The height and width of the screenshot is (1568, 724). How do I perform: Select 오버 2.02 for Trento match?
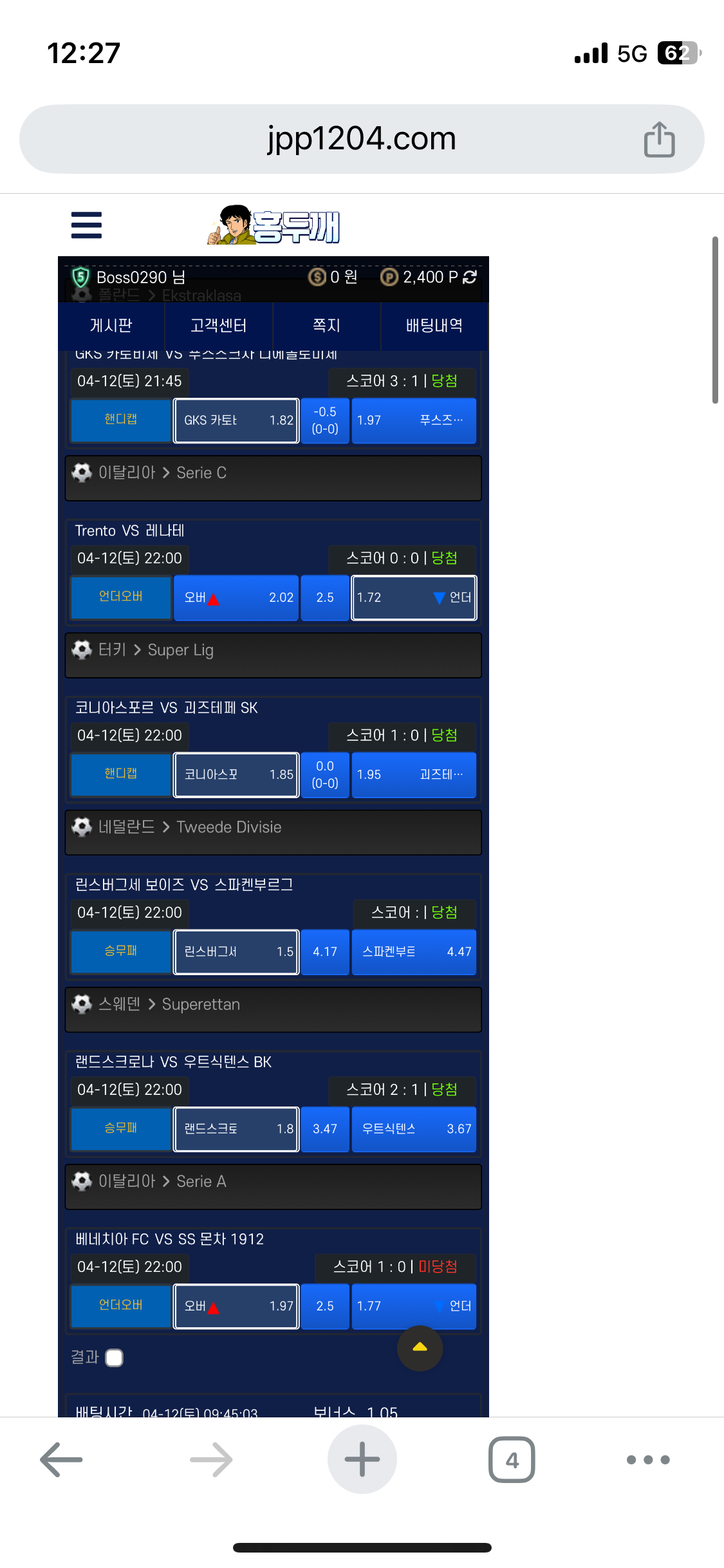pos(236,597)
